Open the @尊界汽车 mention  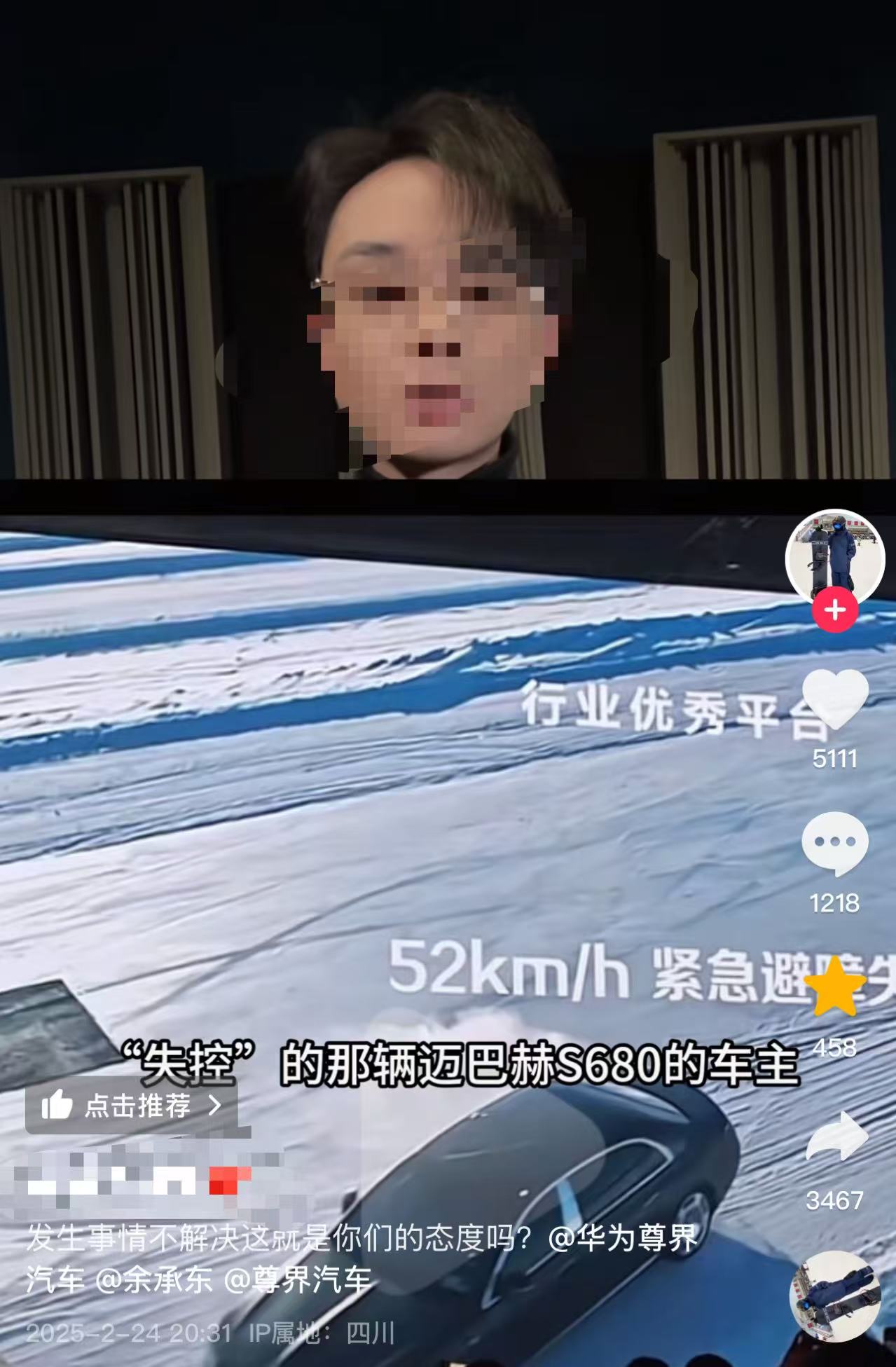coord(298,1281)
